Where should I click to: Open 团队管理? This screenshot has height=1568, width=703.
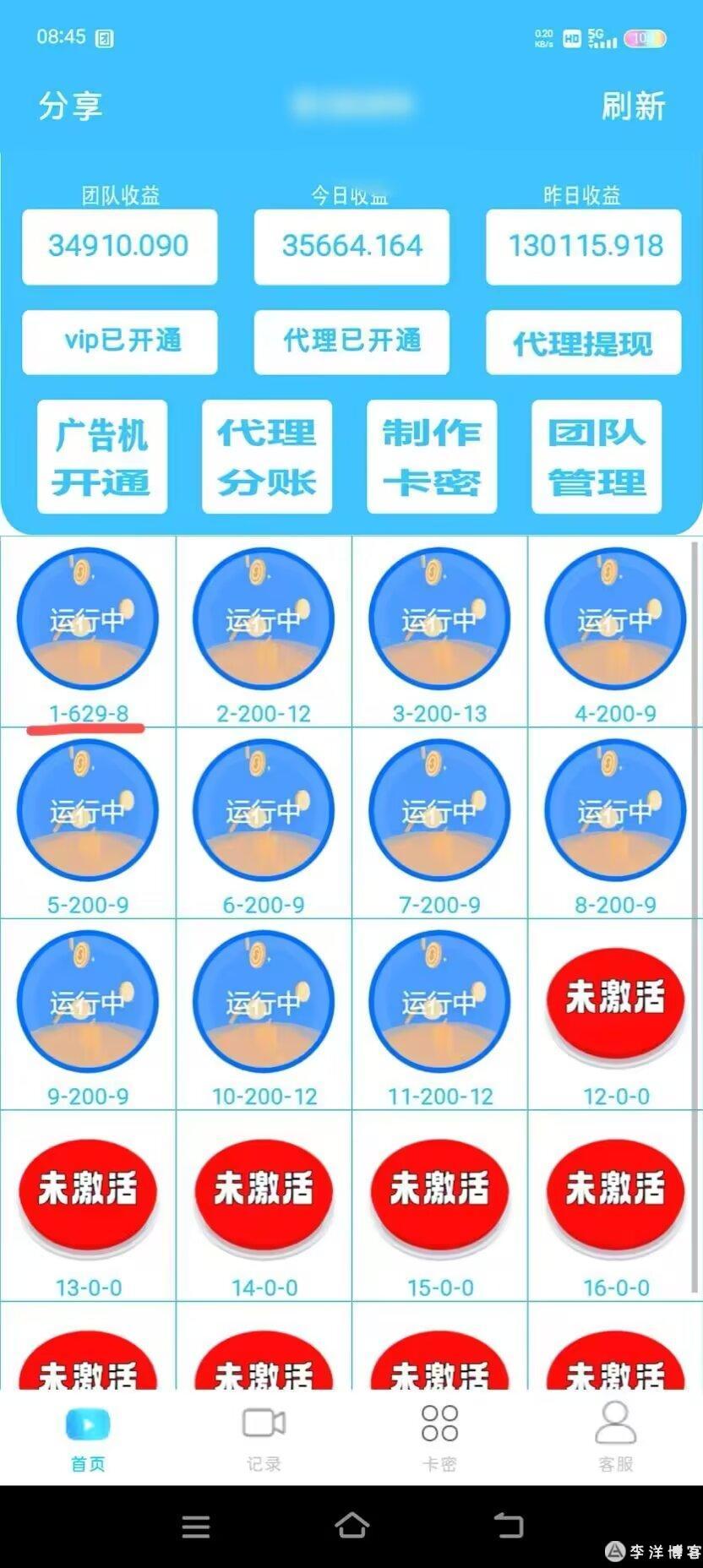pos(597,457)
